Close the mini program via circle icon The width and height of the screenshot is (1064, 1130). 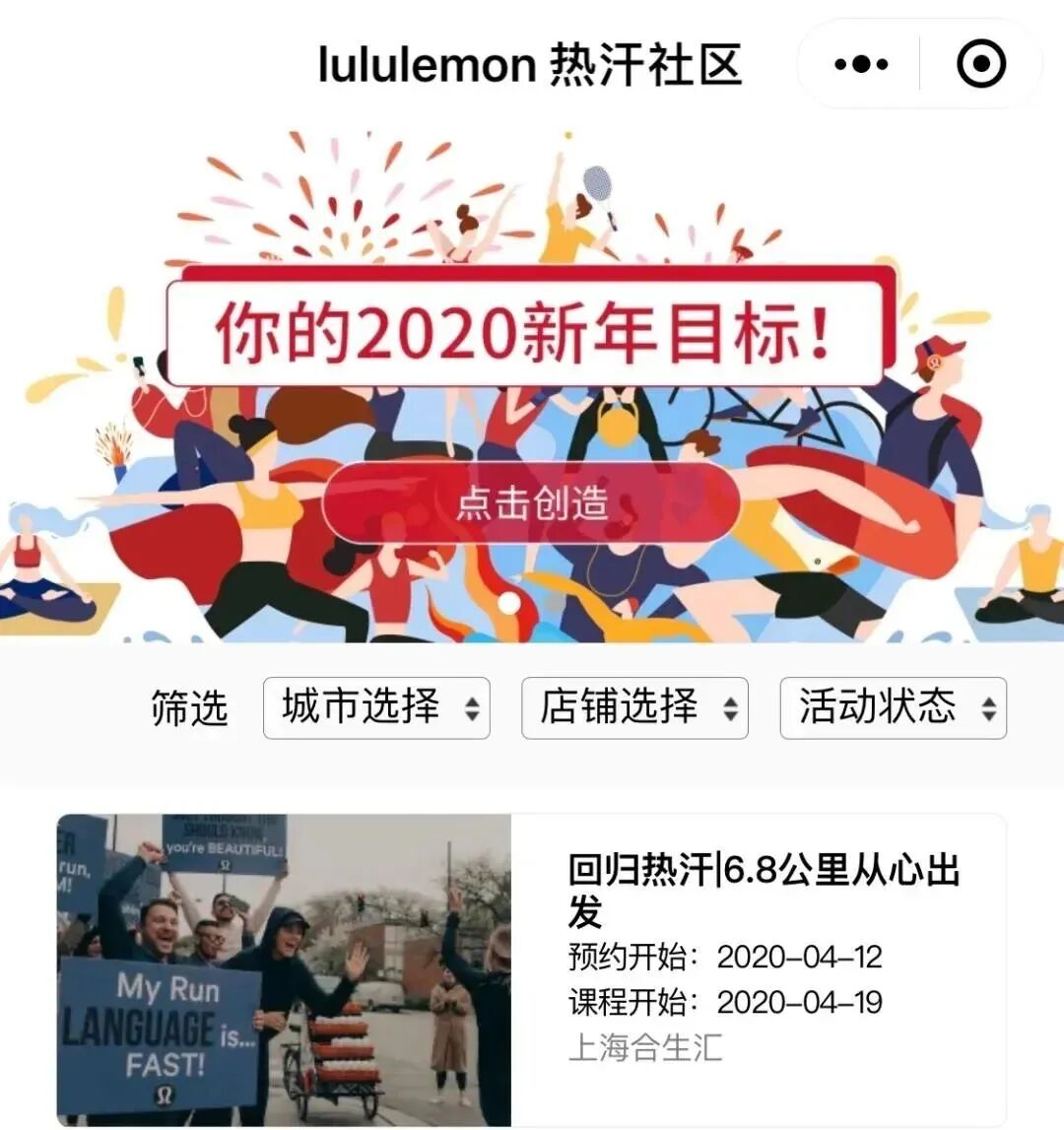[980, 65]
